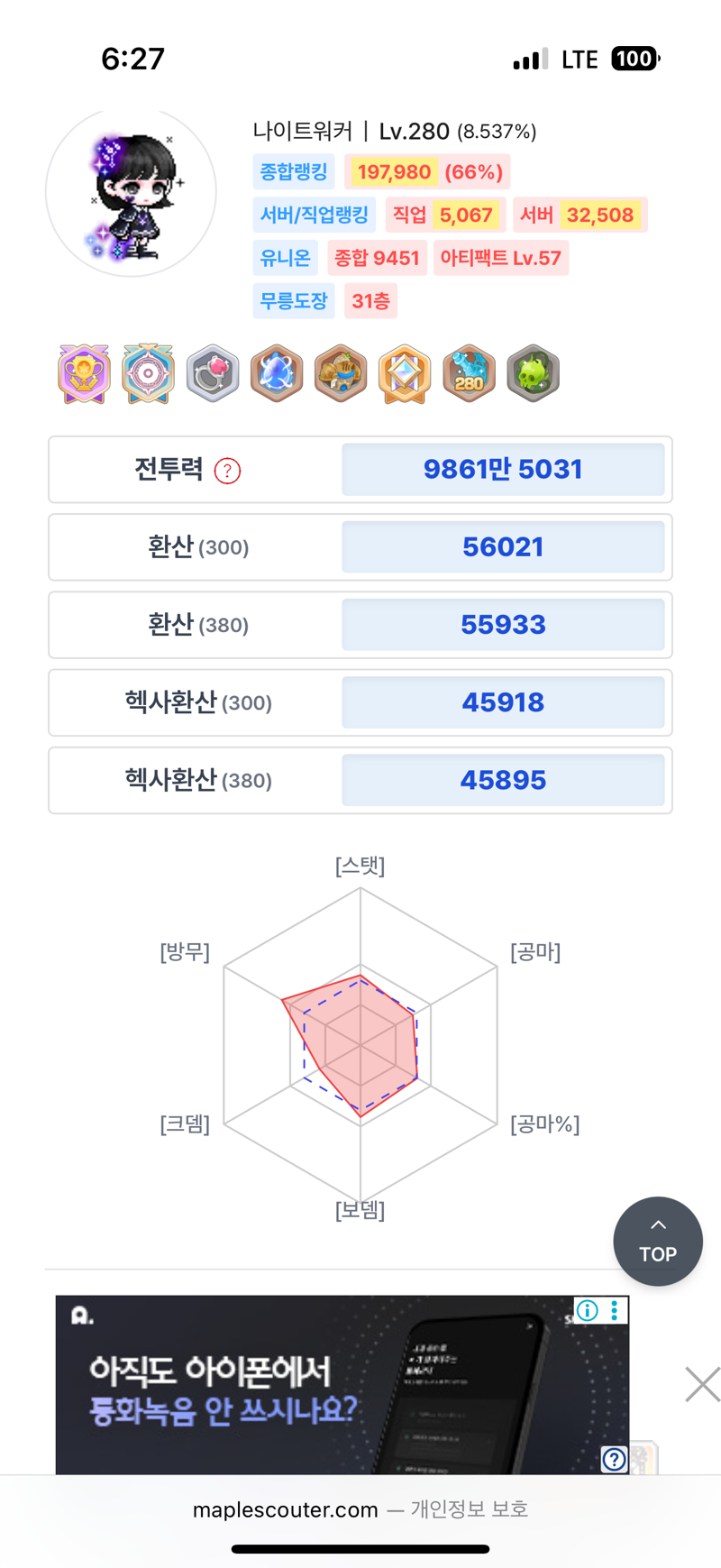Open the call-recording ad banner
Image resolution: width=721 pixels, height=1568 pixels.
coord(342,1385)
